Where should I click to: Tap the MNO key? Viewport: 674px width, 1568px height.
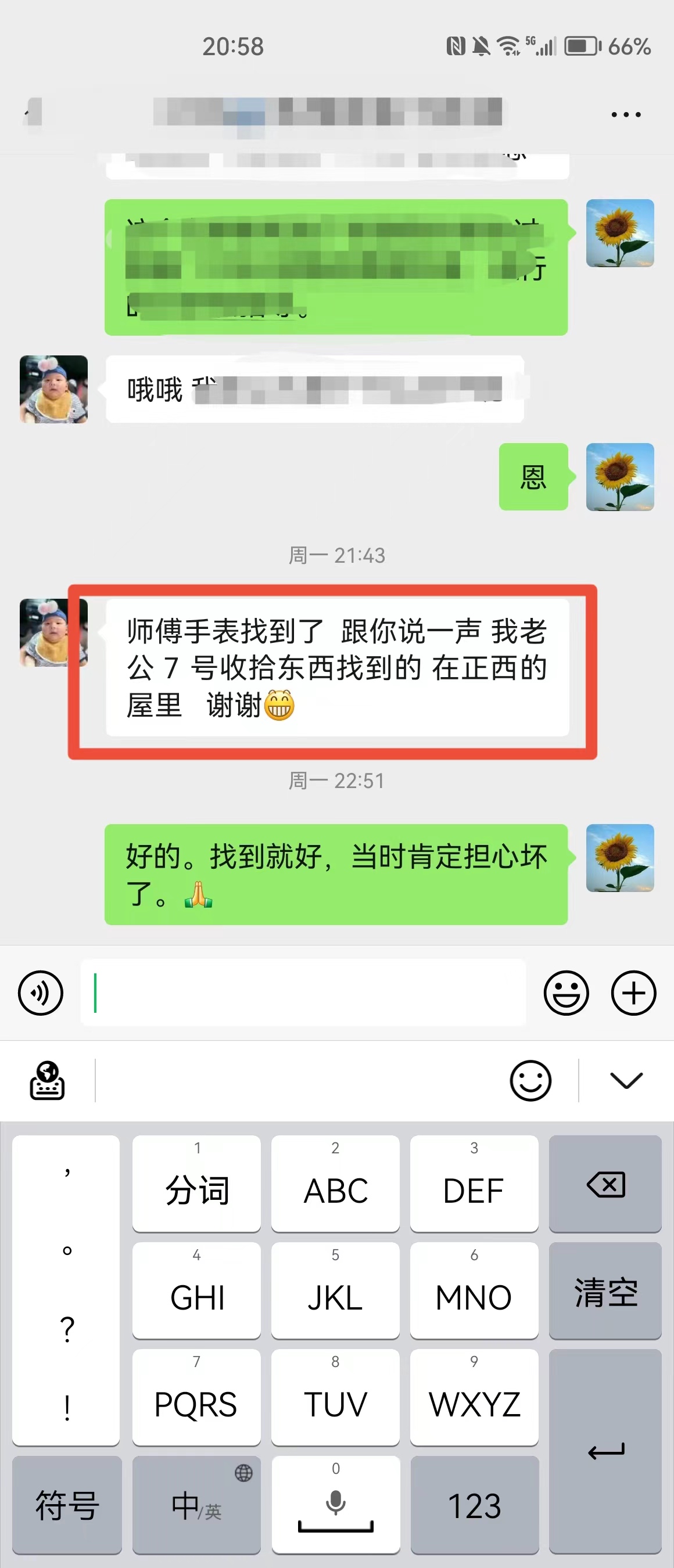coord(474,1290)
